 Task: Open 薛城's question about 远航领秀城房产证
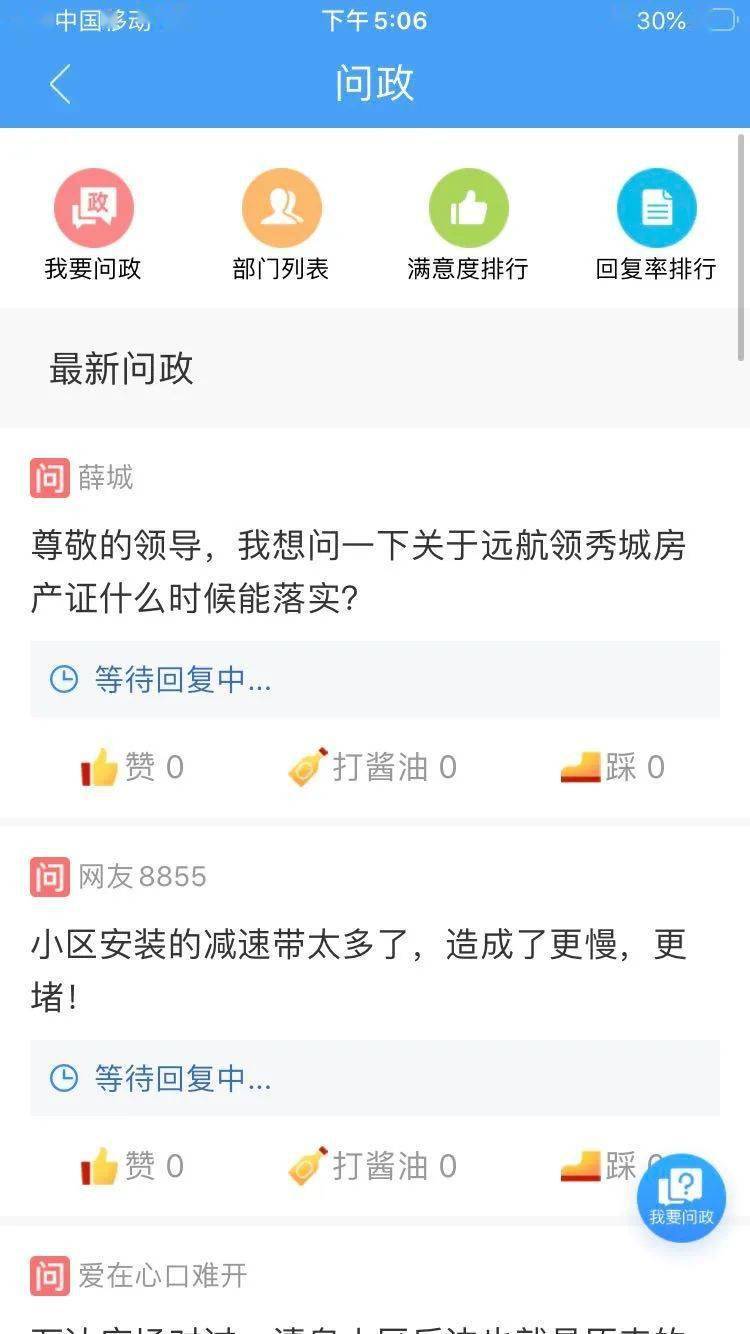pyautogui.click(x=358, y=573)
